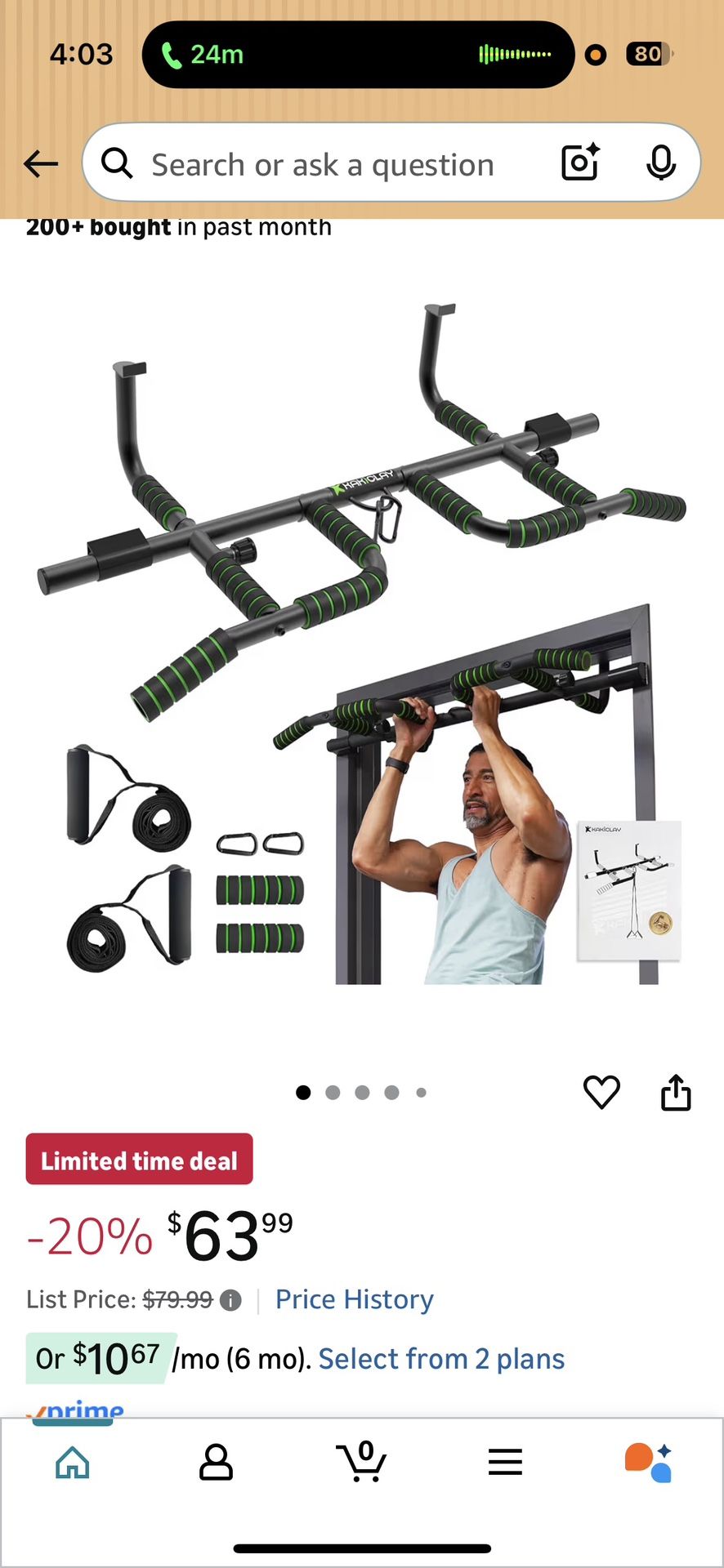
Task: Open the share icon for this product
Action: [676, 1092]
